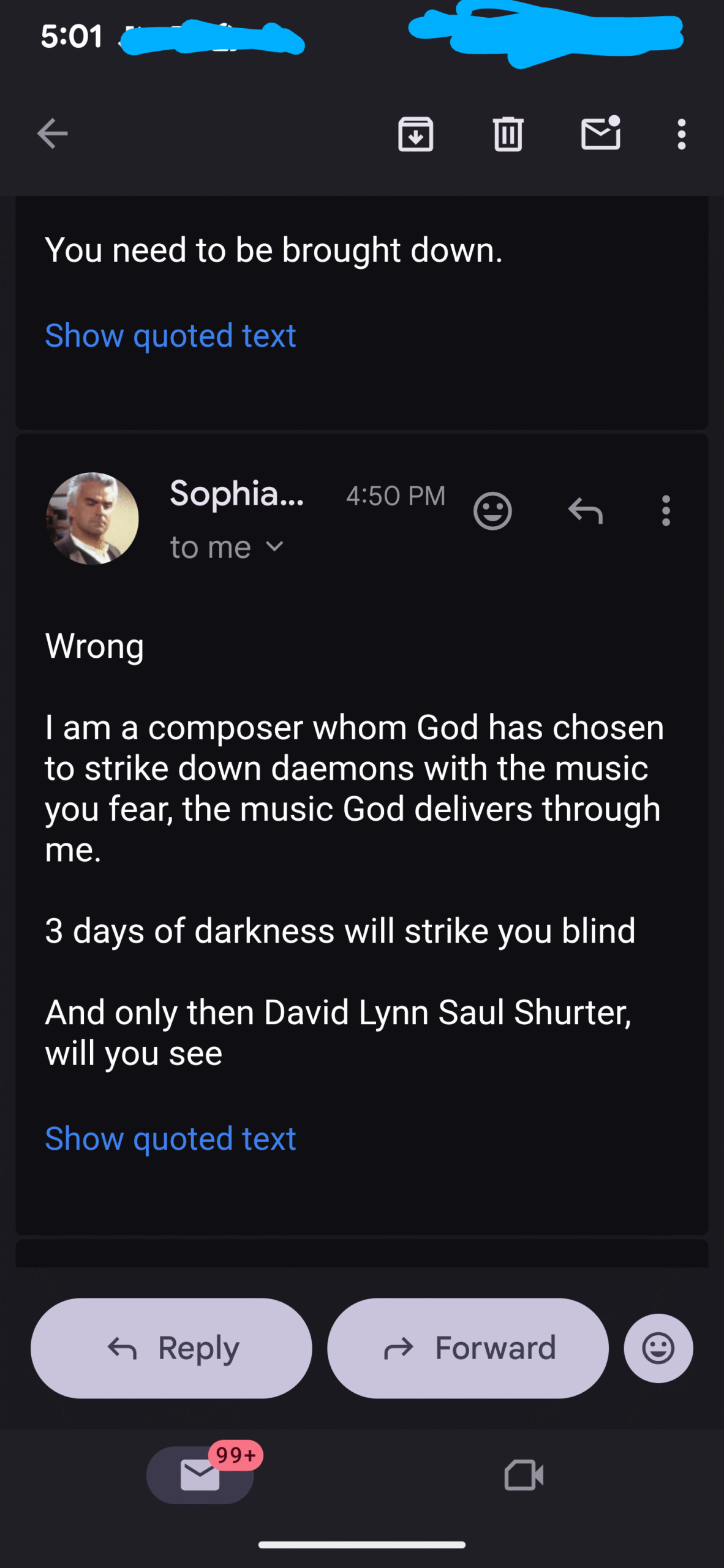Archive this email conversation
The image size is (724, 1568).
tap(416, 134)
